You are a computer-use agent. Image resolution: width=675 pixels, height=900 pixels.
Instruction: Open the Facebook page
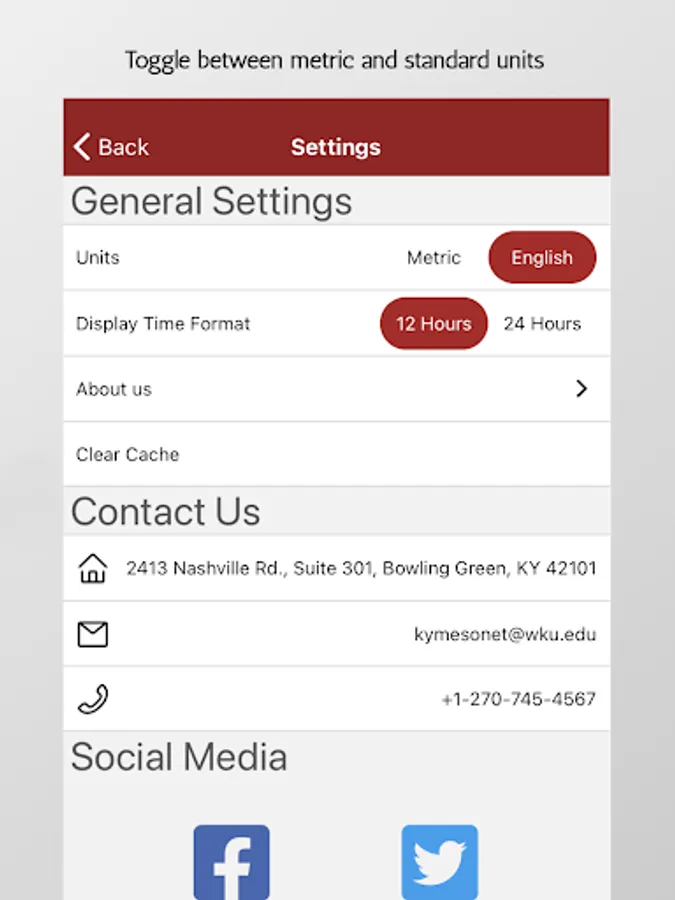coord(231,862)
